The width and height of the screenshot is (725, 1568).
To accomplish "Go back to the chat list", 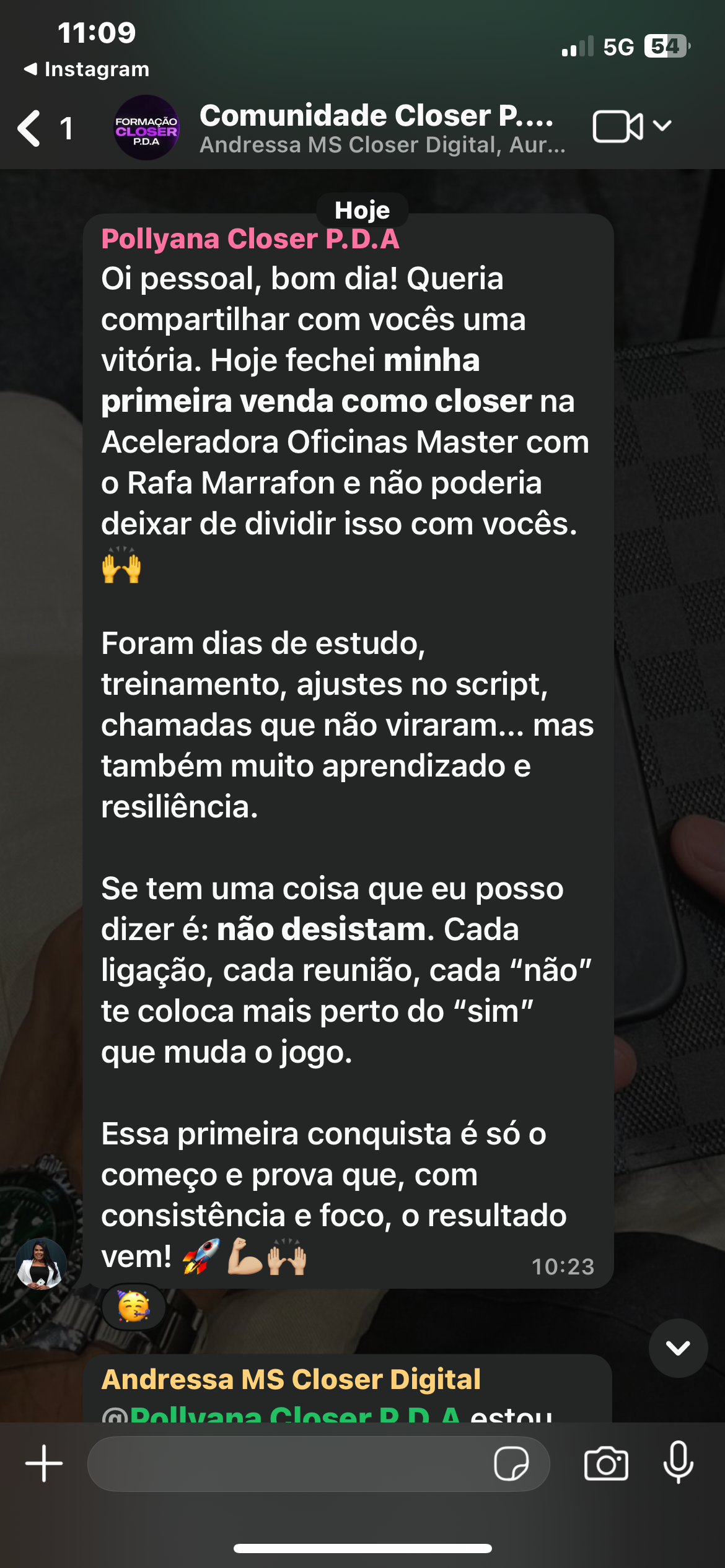I will [30, 128].
